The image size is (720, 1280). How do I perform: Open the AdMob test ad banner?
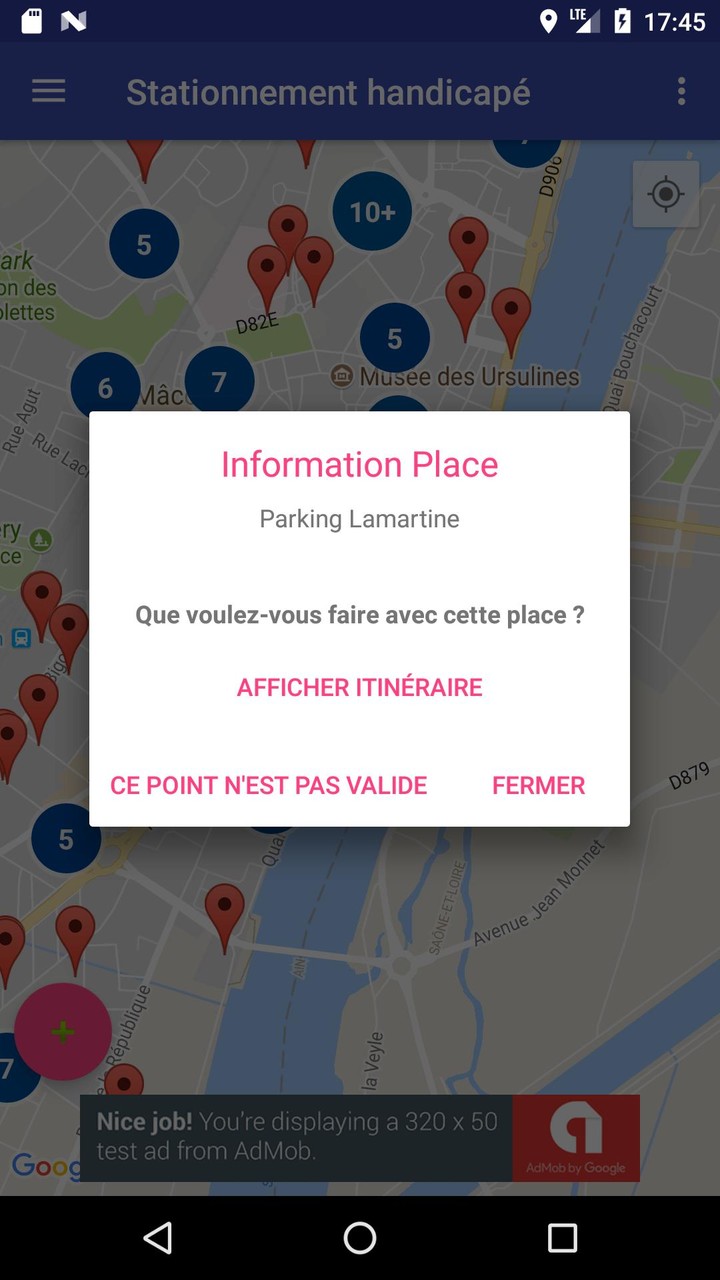300,1137
